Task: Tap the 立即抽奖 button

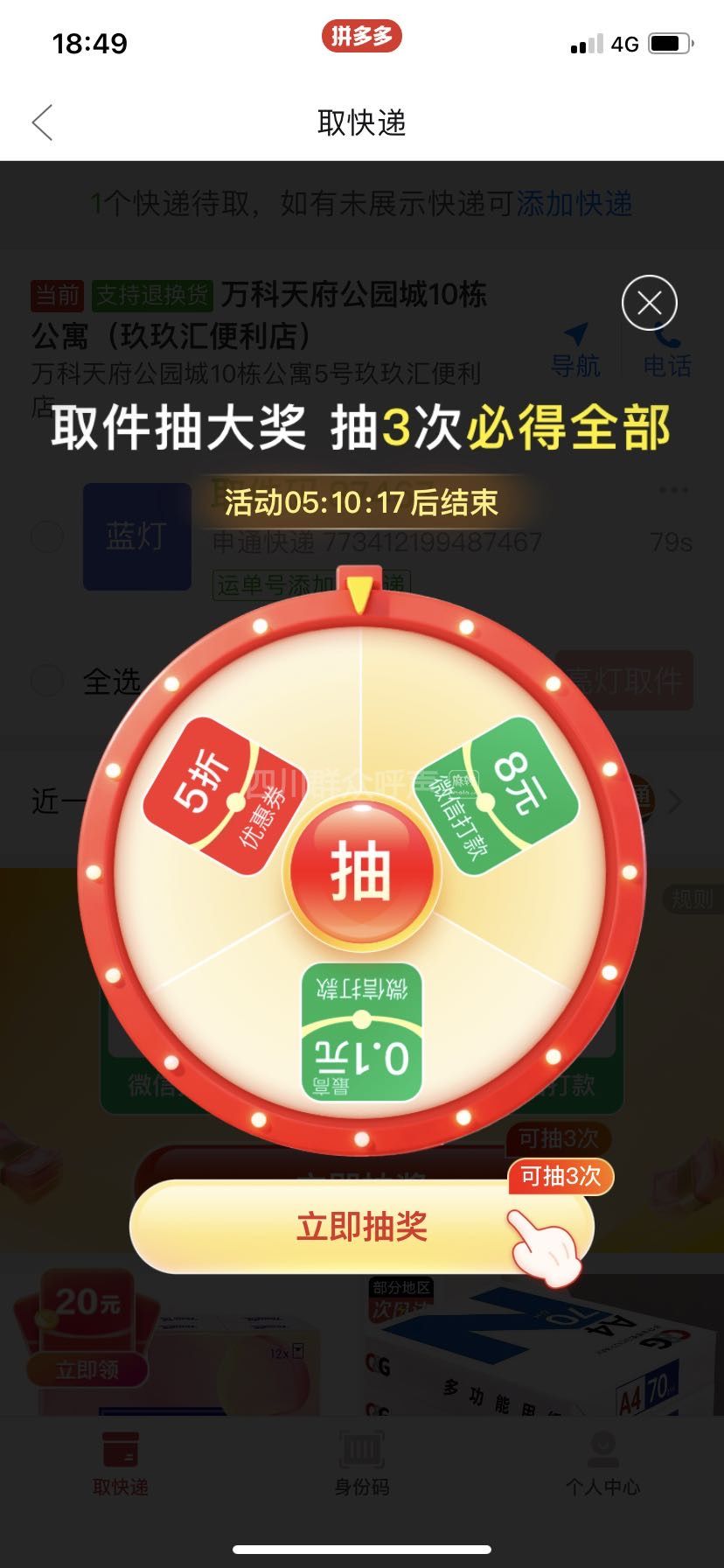Action: pyautogui.click(x=361, y=1227)
